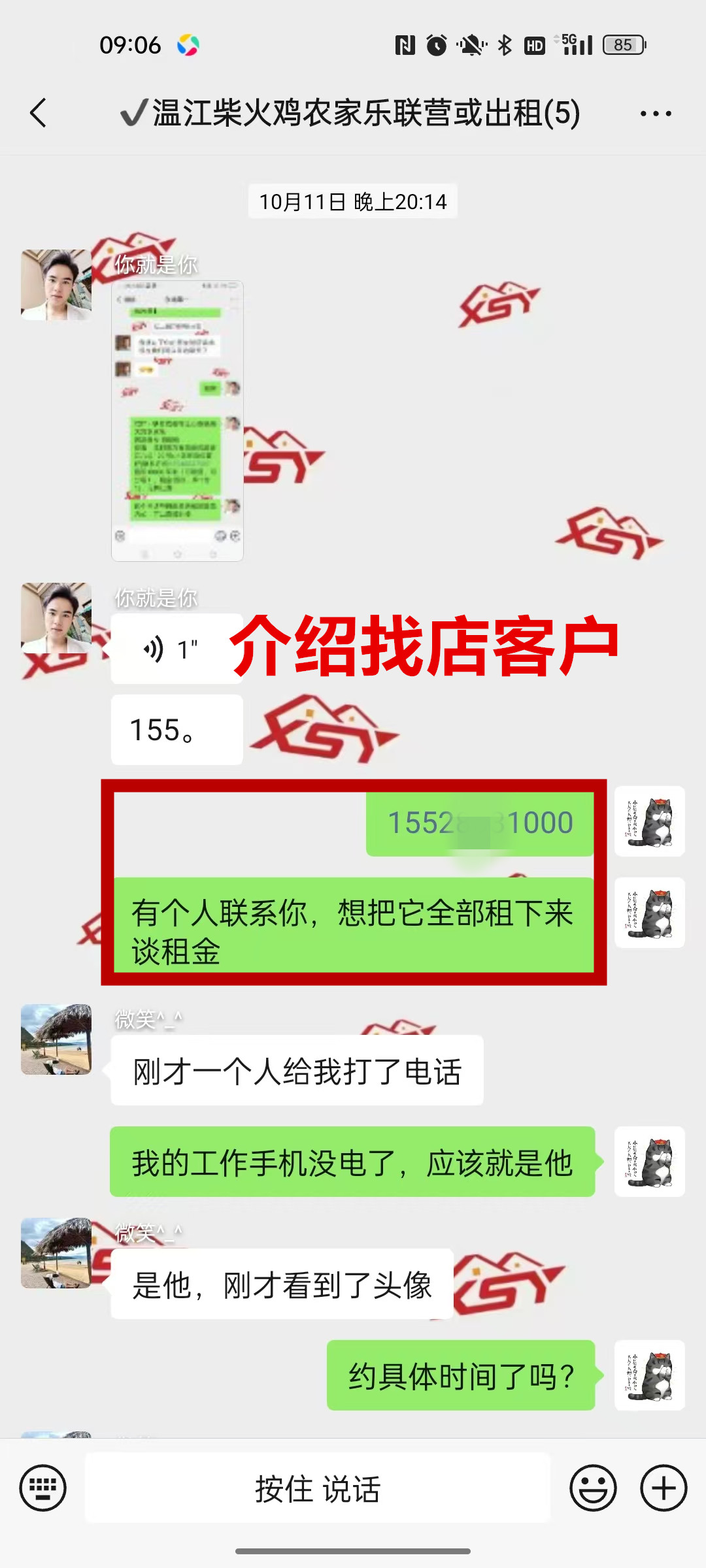Play the 1-second voice message
Viewport: 706px width, 1568px height.
(x=175, y=649)
